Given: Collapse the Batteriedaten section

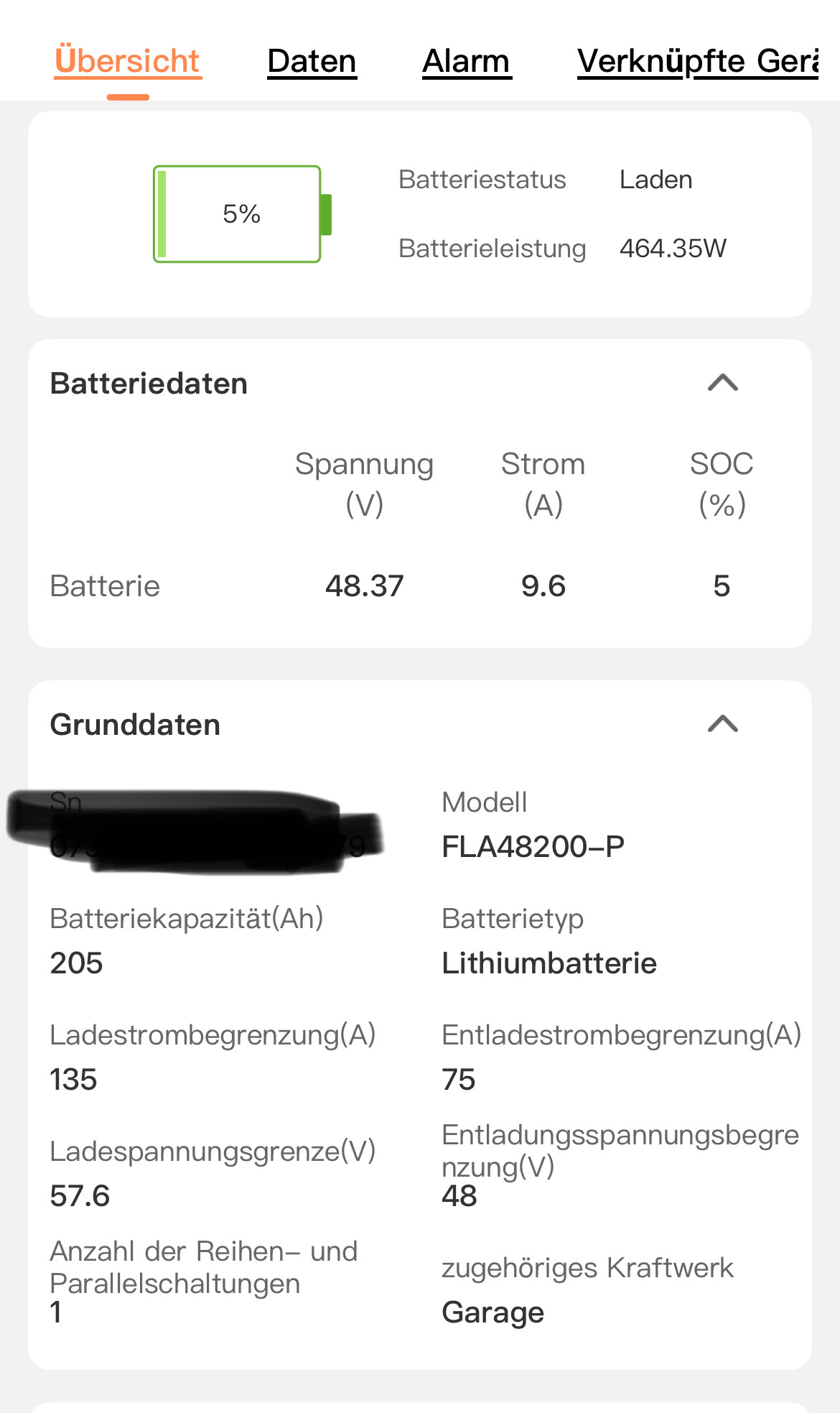Looking at the screenshot, I should [722, 383].
